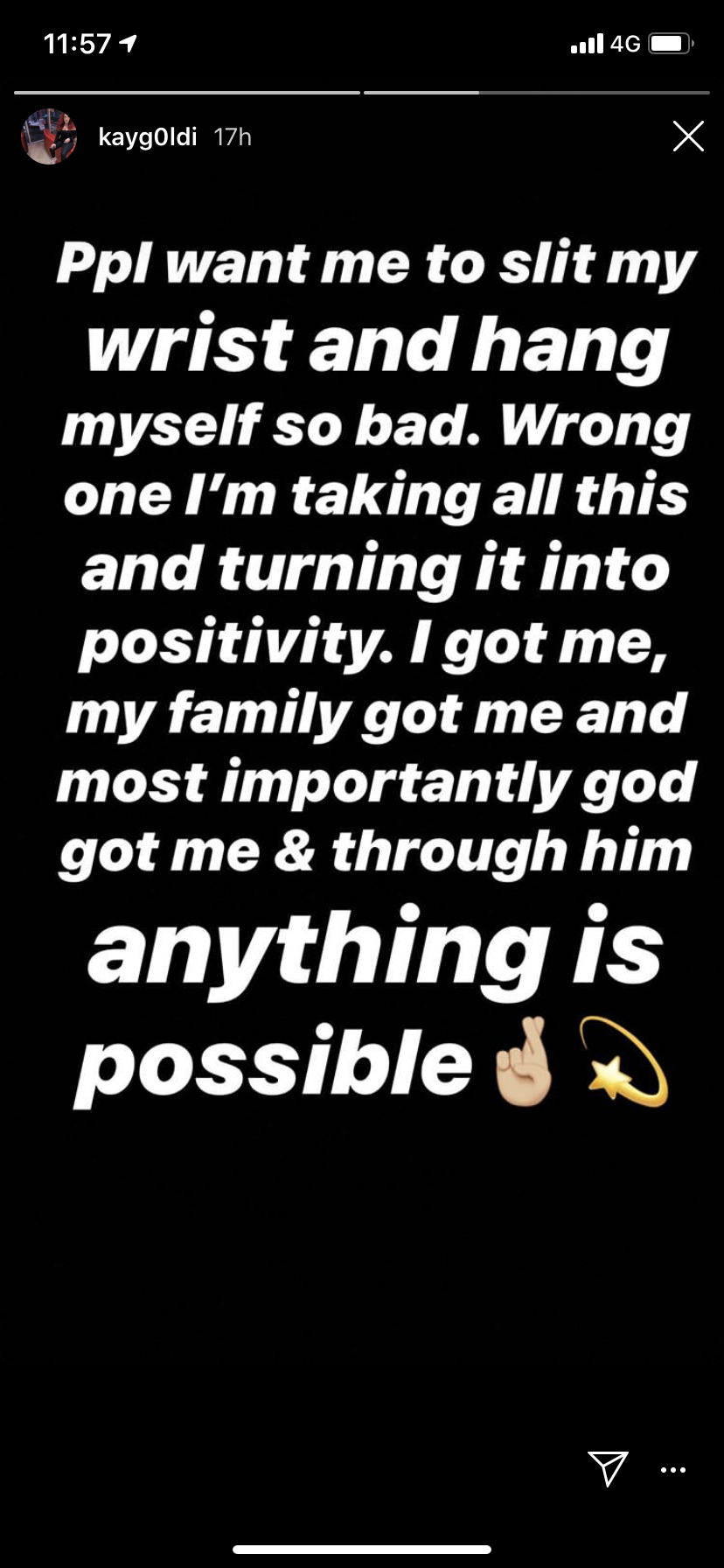Share this story via the paper plane icon

pos(608,1467)
